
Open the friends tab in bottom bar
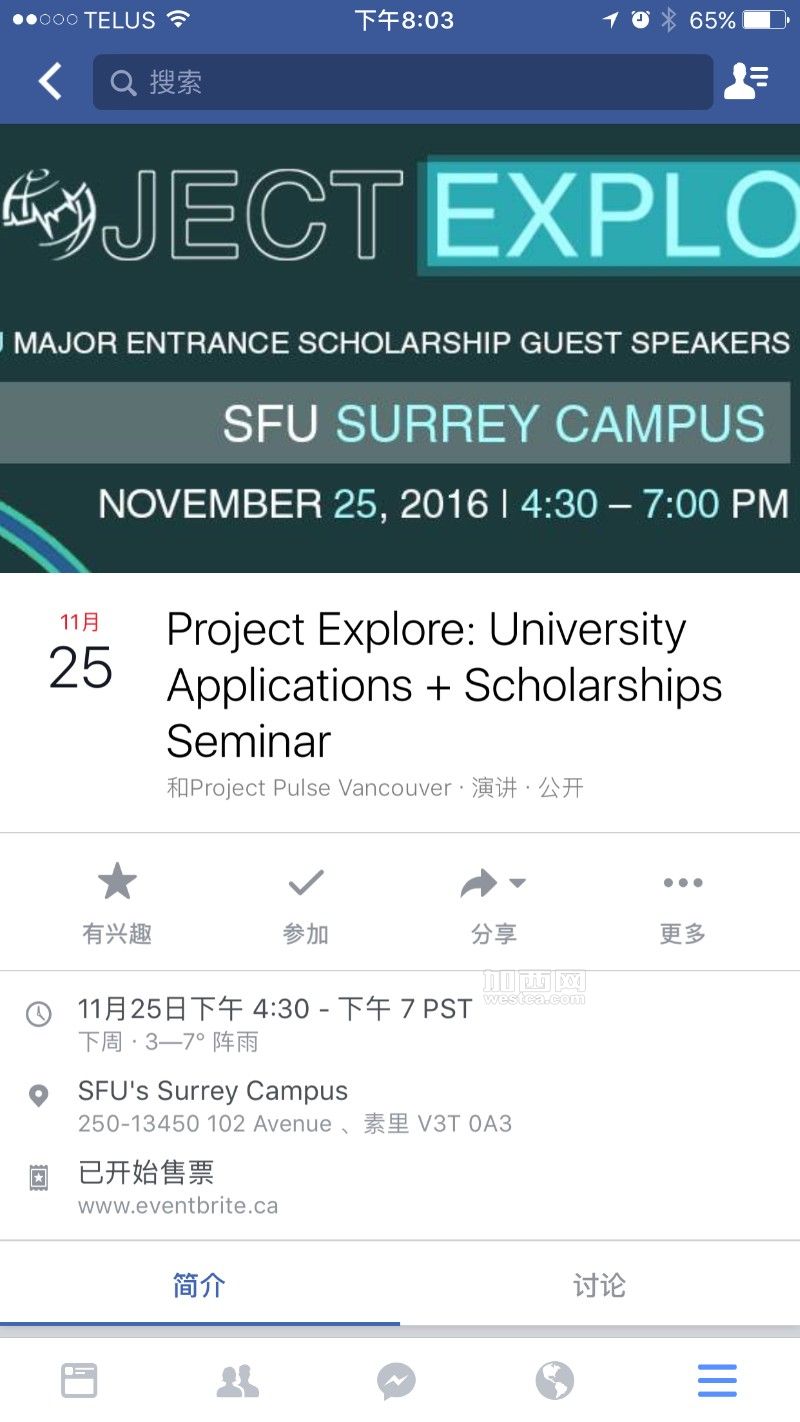(238, 1381)
